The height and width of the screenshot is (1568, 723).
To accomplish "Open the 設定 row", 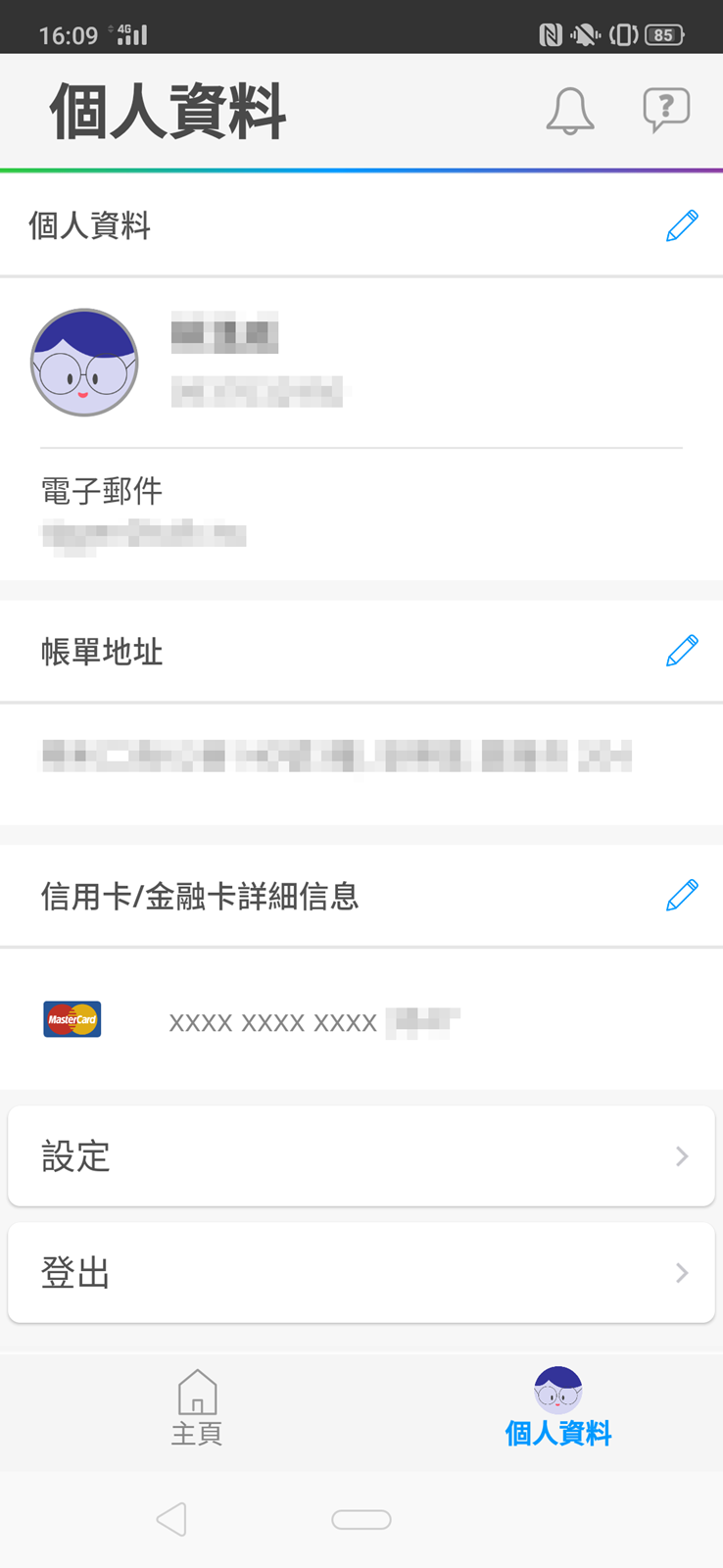I will tap(361, 1156).
